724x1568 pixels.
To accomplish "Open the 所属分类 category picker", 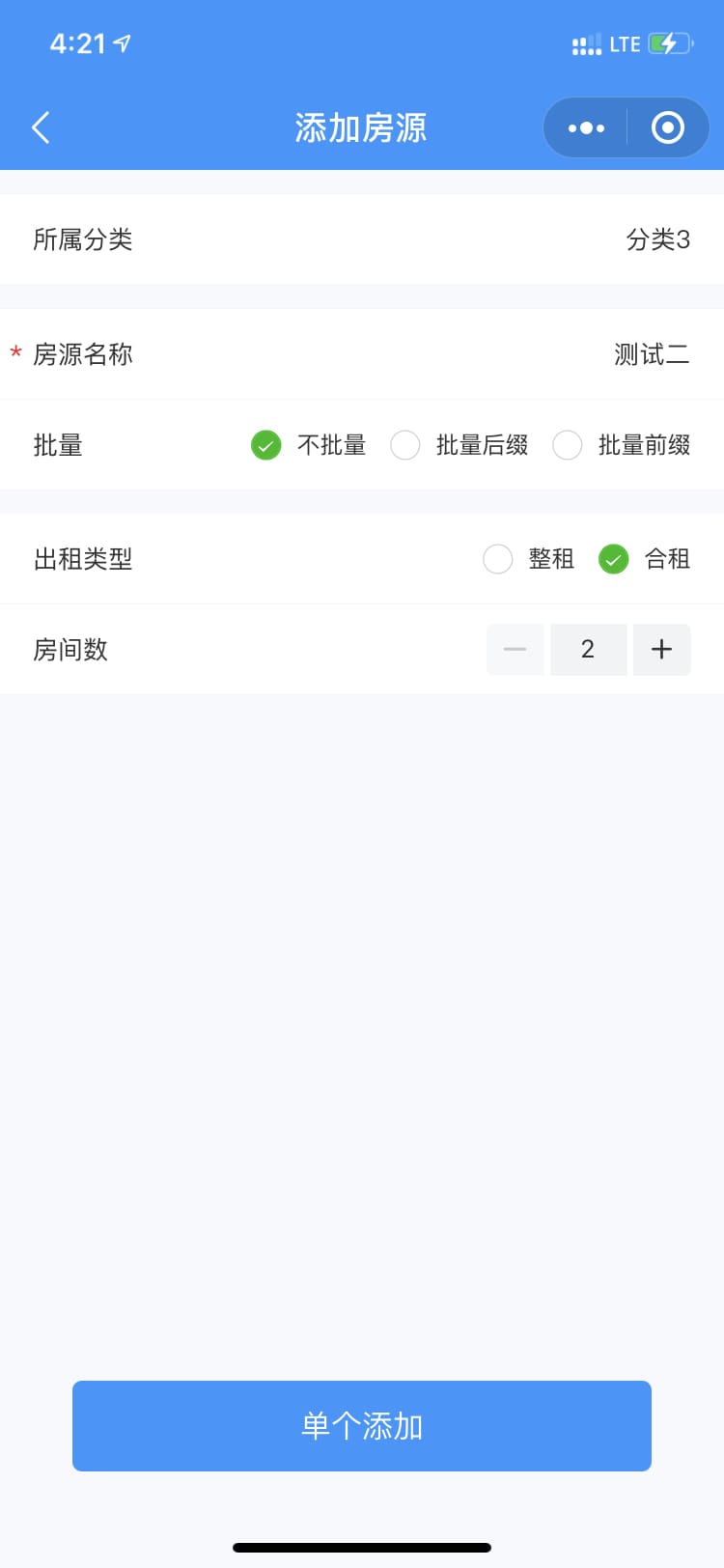I will (656, 239).
